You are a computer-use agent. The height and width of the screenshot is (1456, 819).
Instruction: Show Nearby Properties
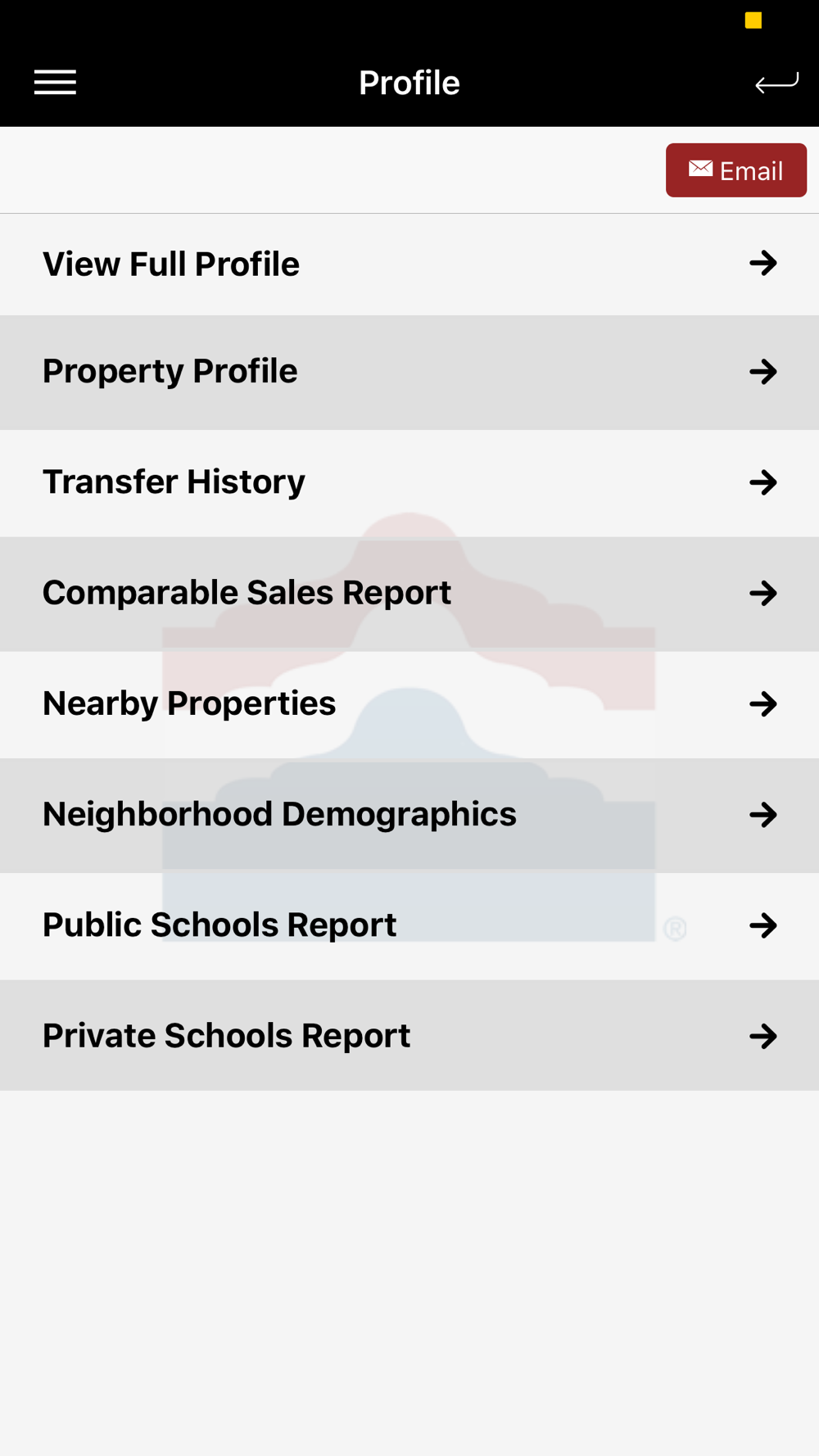point(409,704)
